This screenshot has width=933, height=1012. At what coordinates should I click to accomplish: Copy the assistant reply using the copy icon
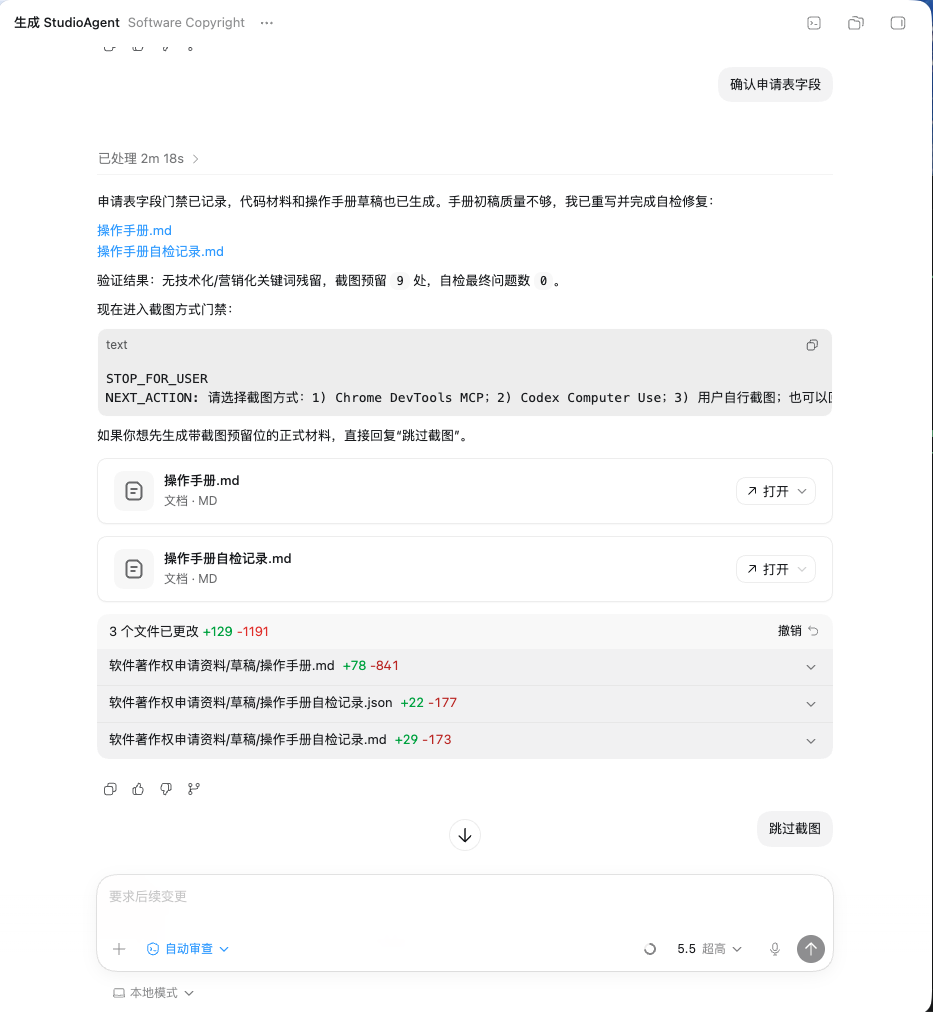(109, 789)
